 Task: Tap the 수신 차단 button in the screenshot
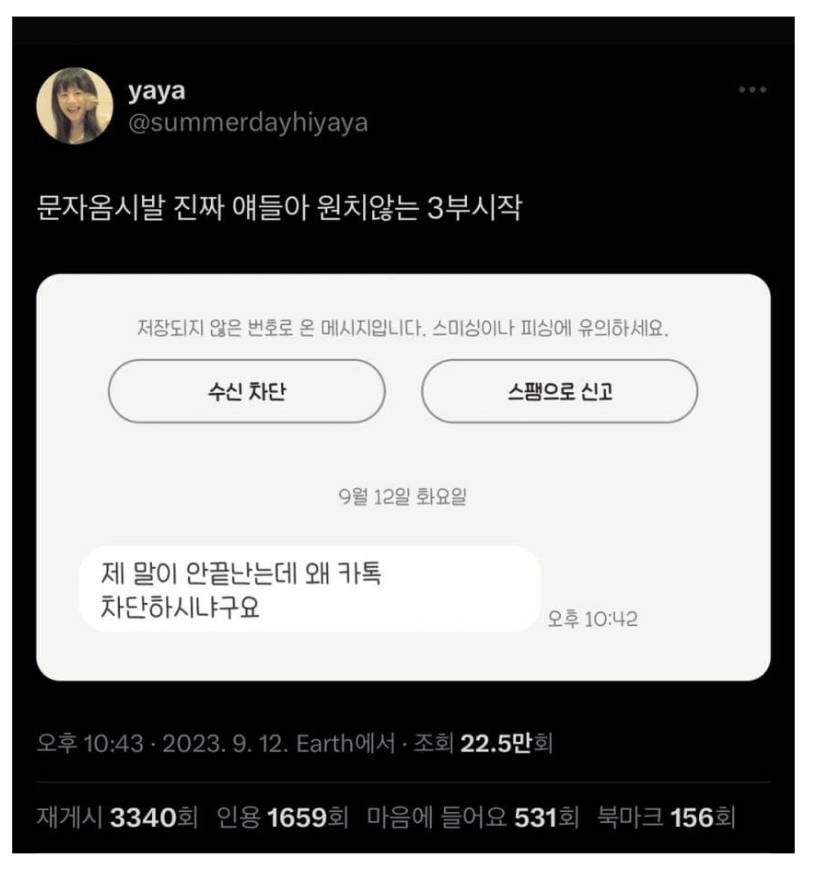(248, 392)
